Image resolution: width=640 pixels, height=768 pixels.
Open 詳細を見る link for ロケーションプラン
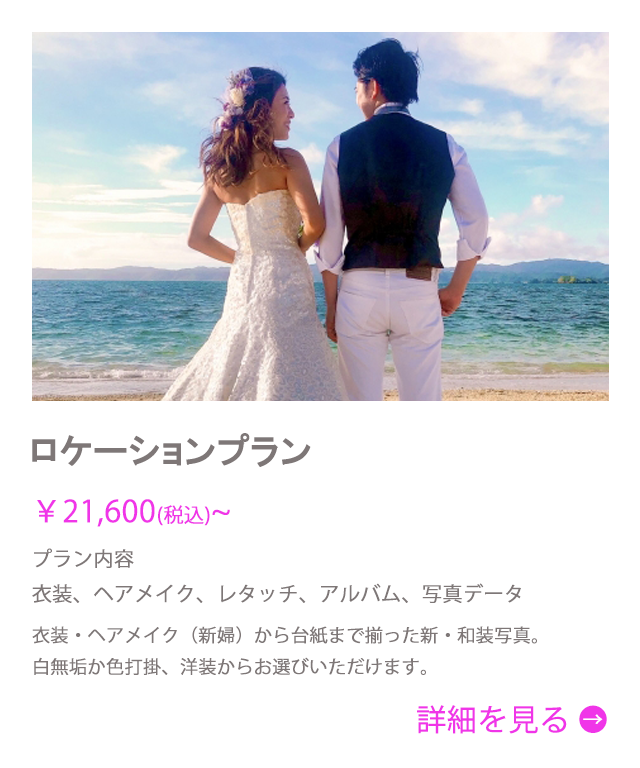[510, 719]
